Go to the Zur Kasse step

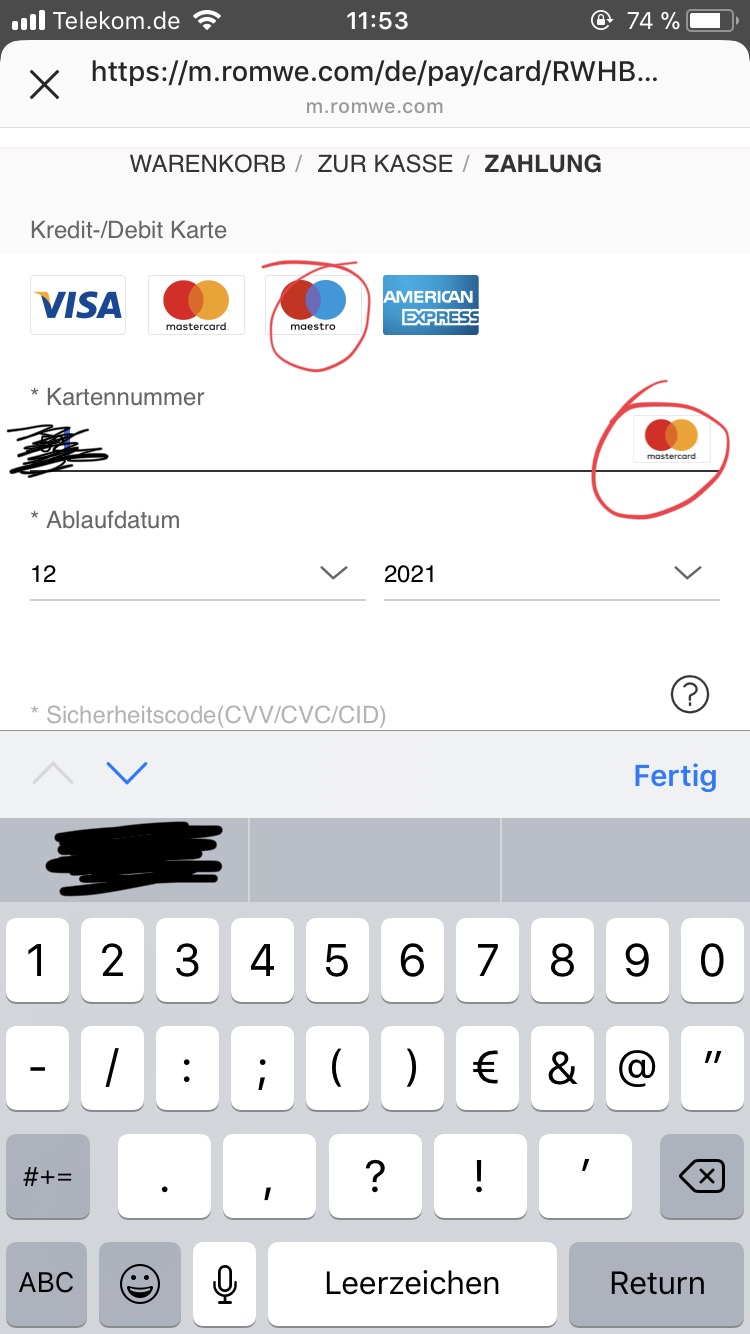[385, 164]
